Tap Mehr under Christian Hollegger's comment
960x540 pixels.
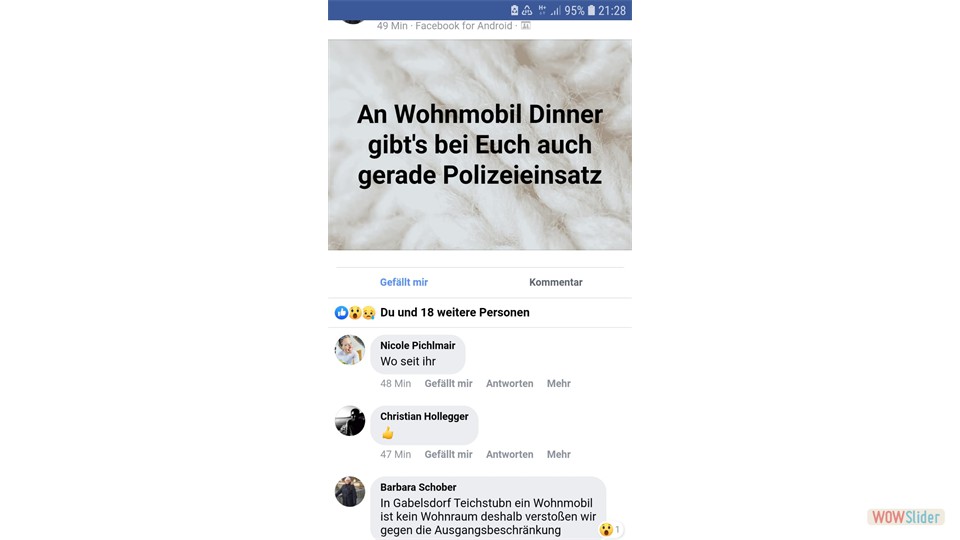(558, 454)
